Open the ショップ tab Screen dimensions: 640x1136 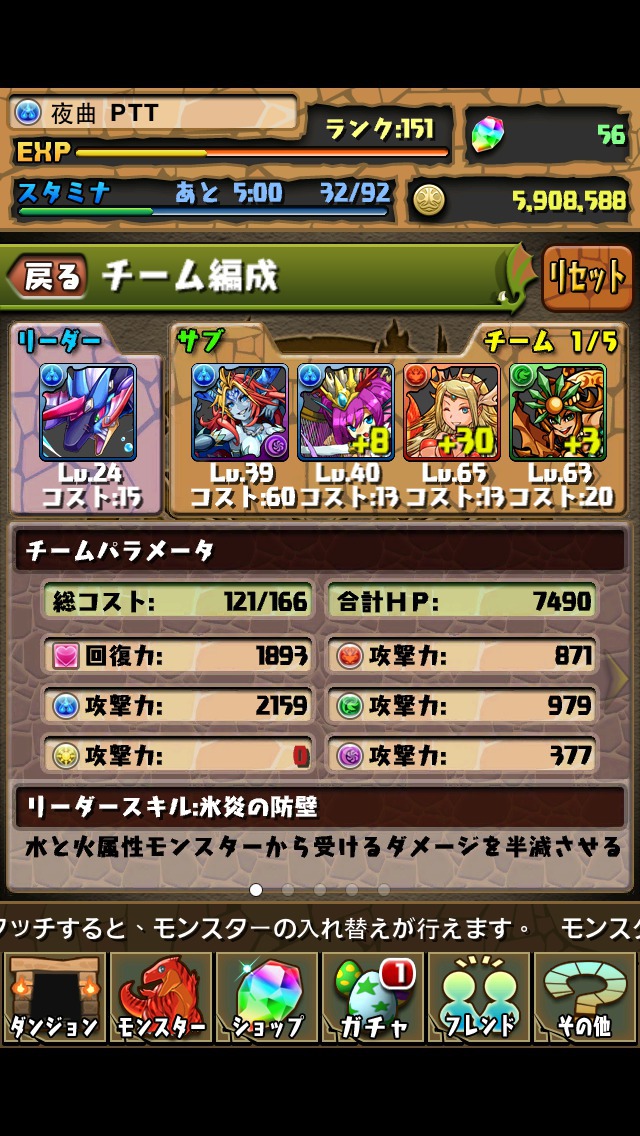[266, 997]
